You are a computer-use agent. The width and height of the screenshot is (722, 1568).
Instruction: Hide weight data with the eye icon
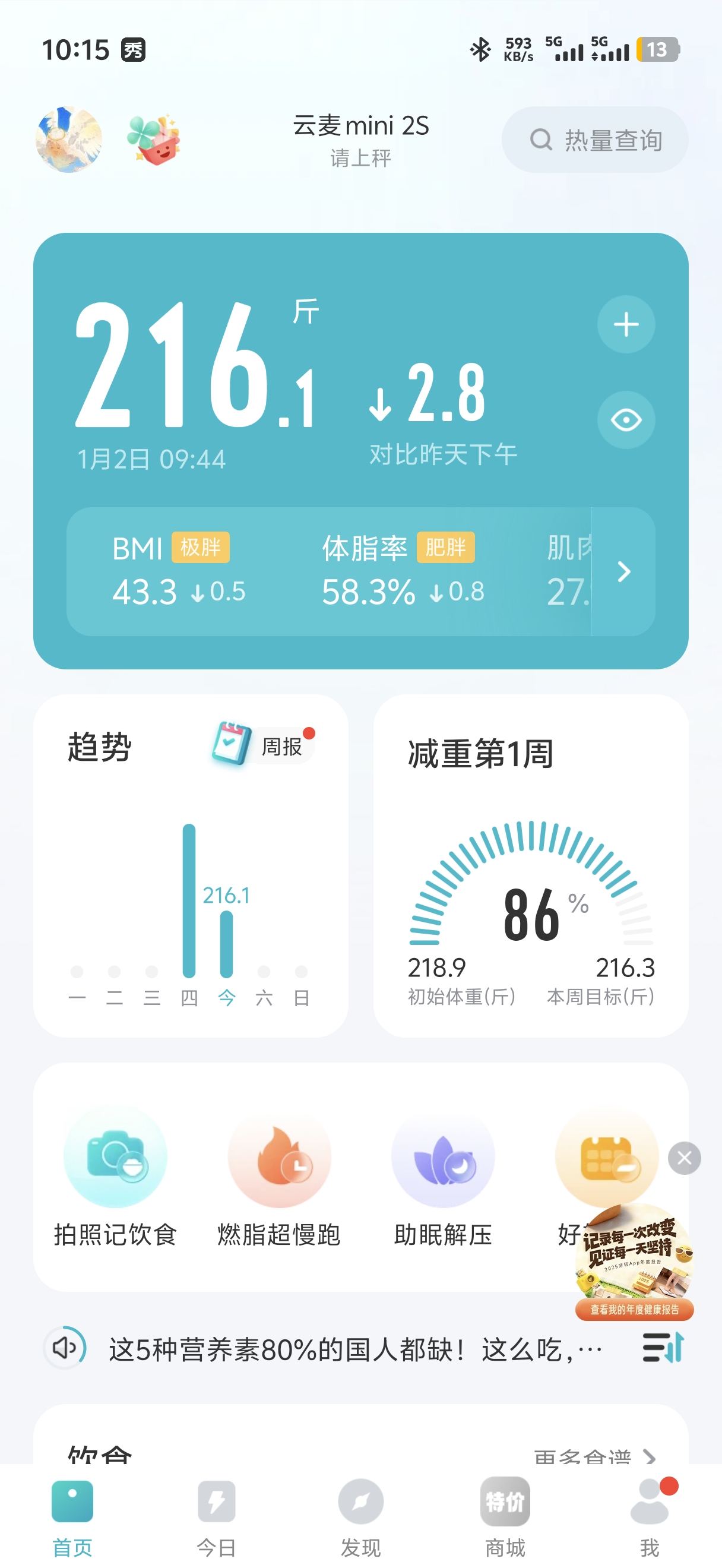(x=625, y=420)
